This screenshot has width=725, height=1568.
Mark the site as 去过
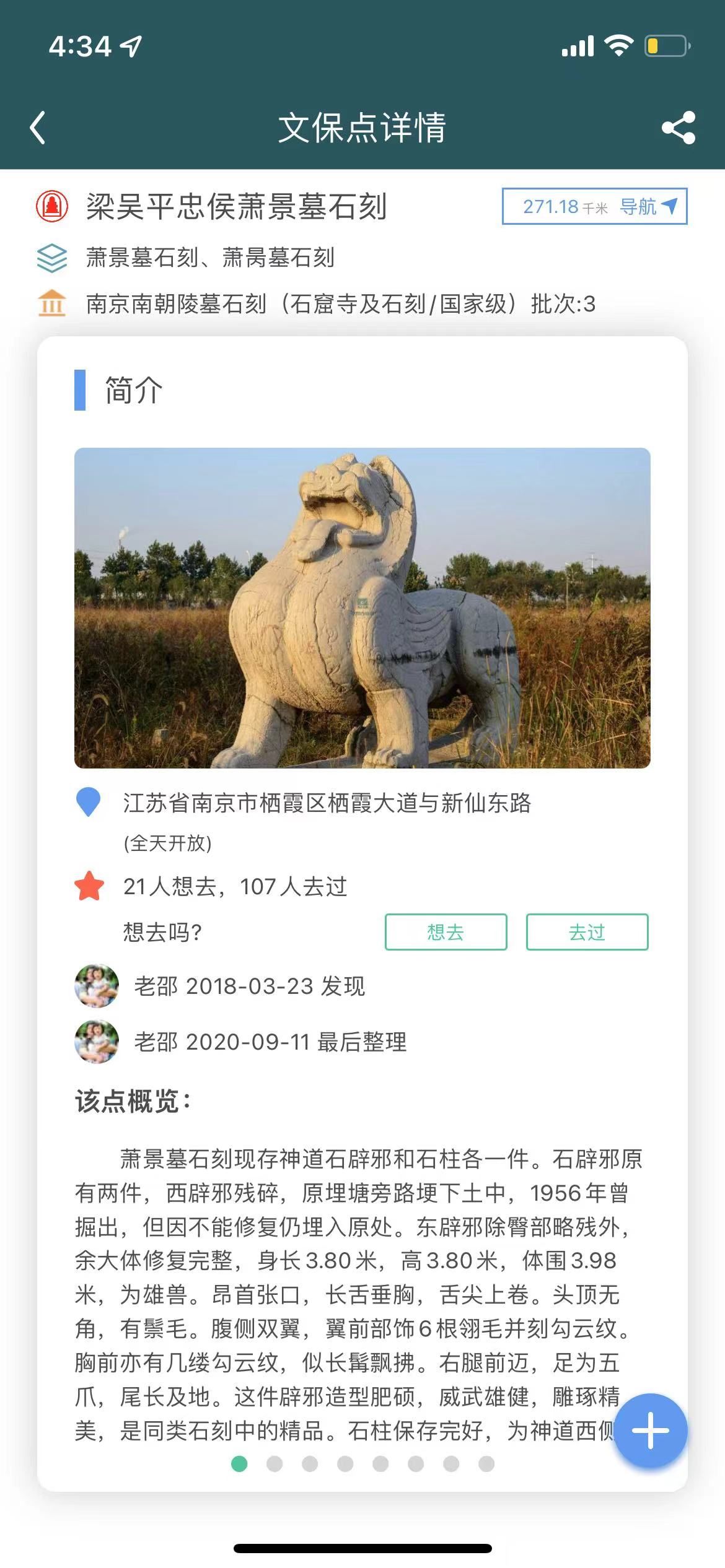tap(587, 931)
